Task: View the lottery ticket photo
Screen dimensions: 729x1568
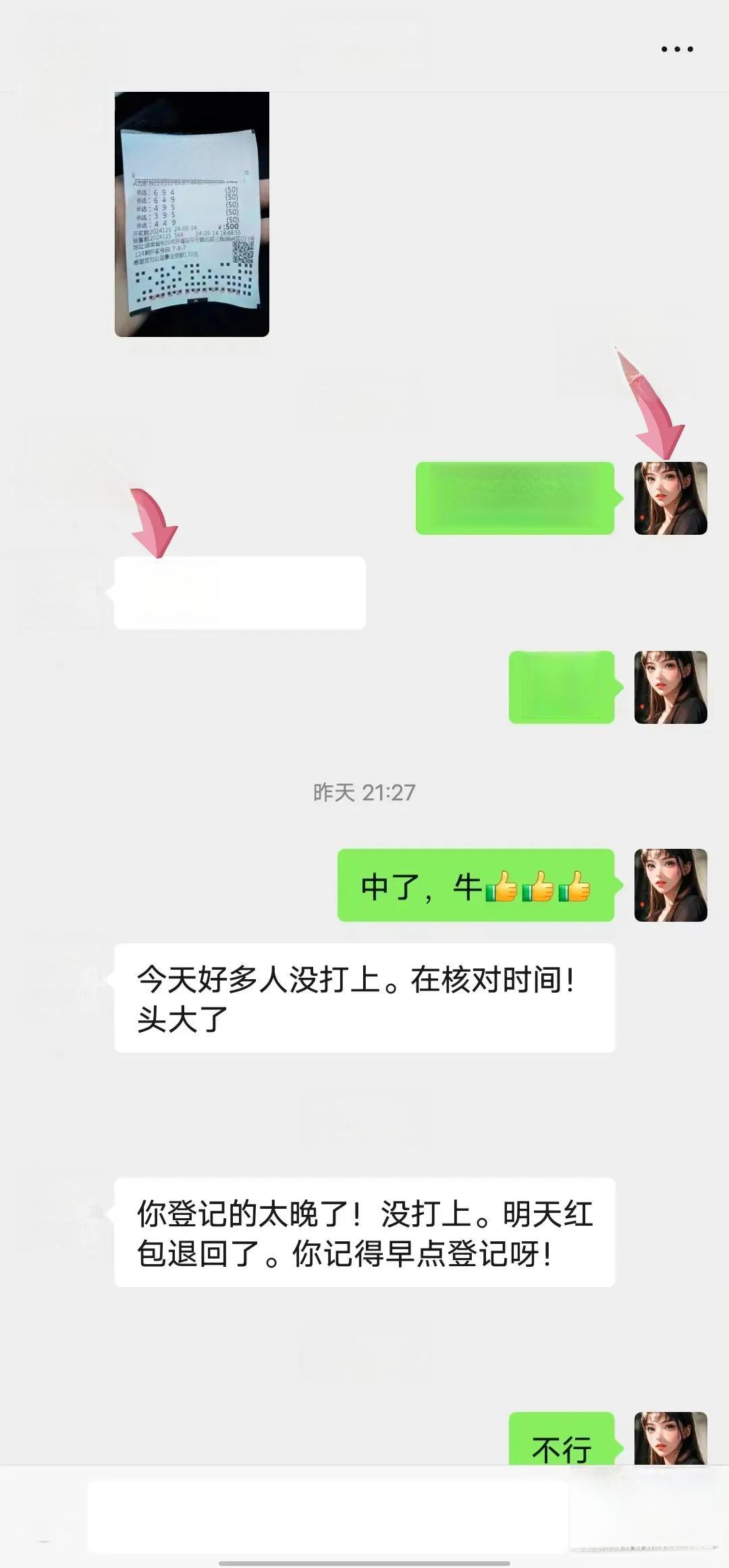Action: pos(192,214)
